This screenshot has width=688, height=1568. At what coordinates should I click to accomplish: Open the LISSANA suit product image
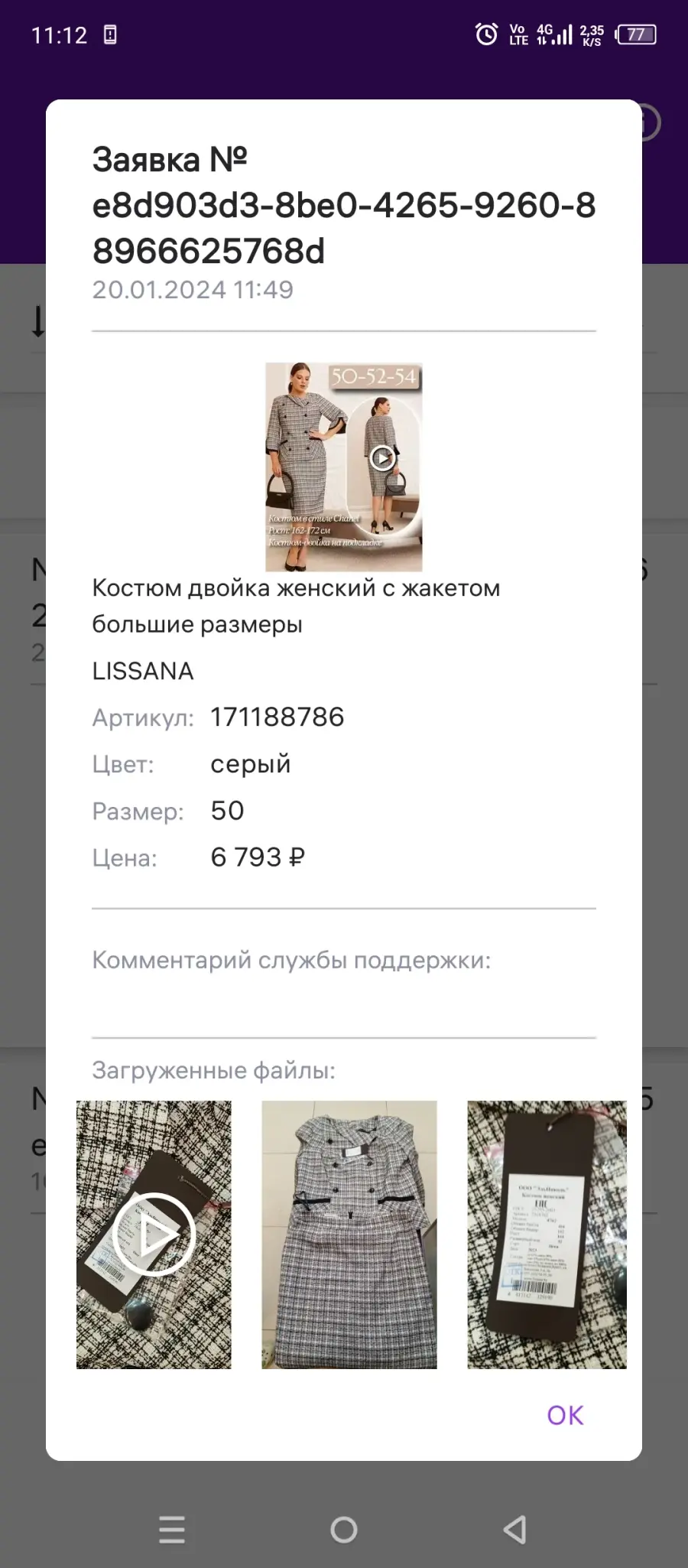pyautogui.click(x=344, y=467)
